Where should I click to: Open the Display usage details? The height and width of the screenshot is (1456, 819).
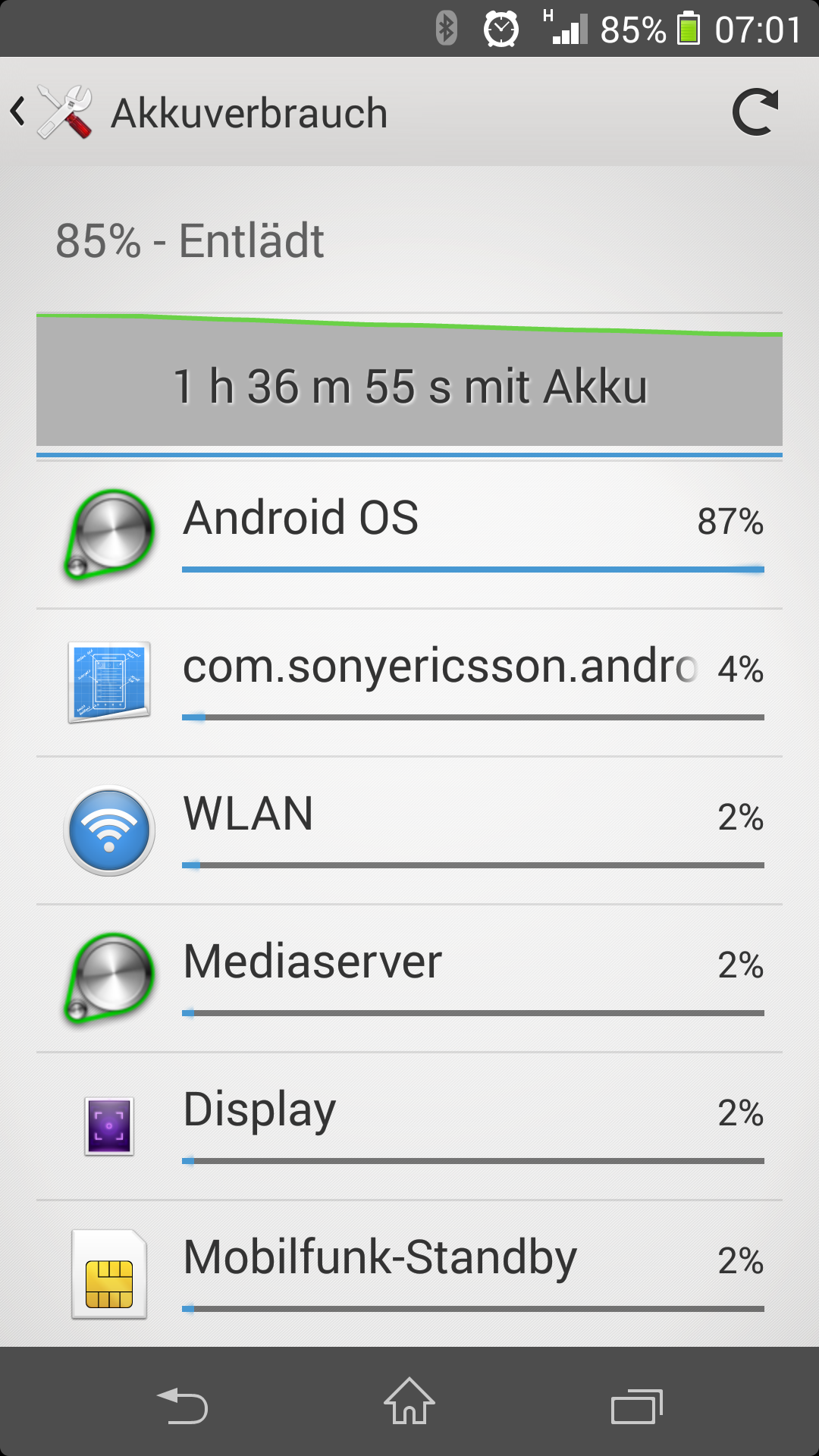pos(409,1126)
